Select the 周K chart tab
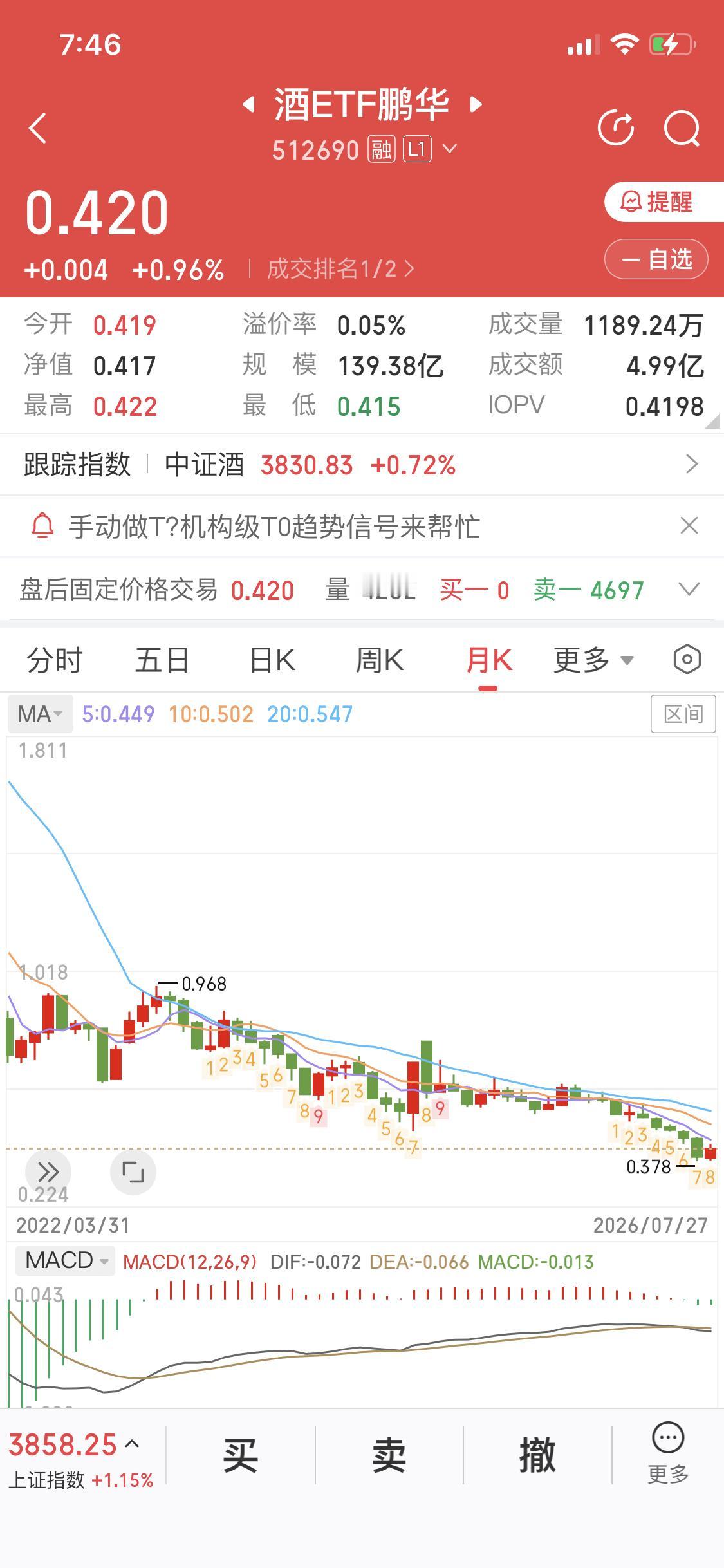Image resolution: width=724 pixels, height=1568 pixels. 380,660
